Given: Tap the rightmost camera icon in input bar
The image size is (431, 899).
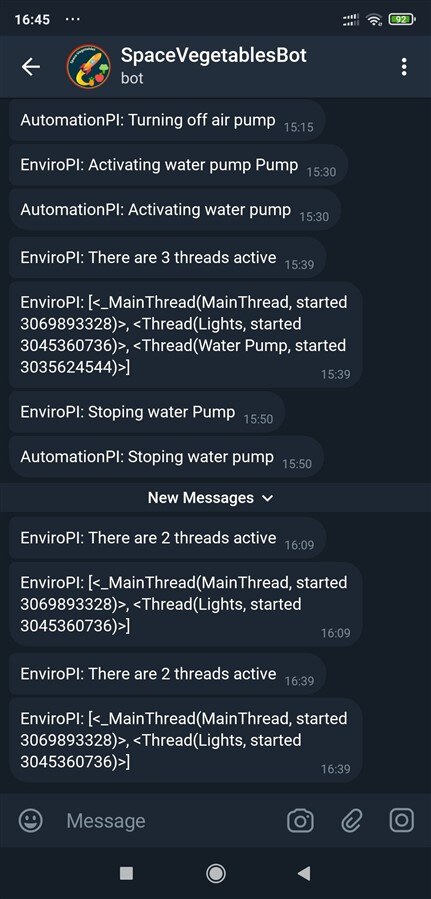Looking at the screenshot, I should pos(402,820).
